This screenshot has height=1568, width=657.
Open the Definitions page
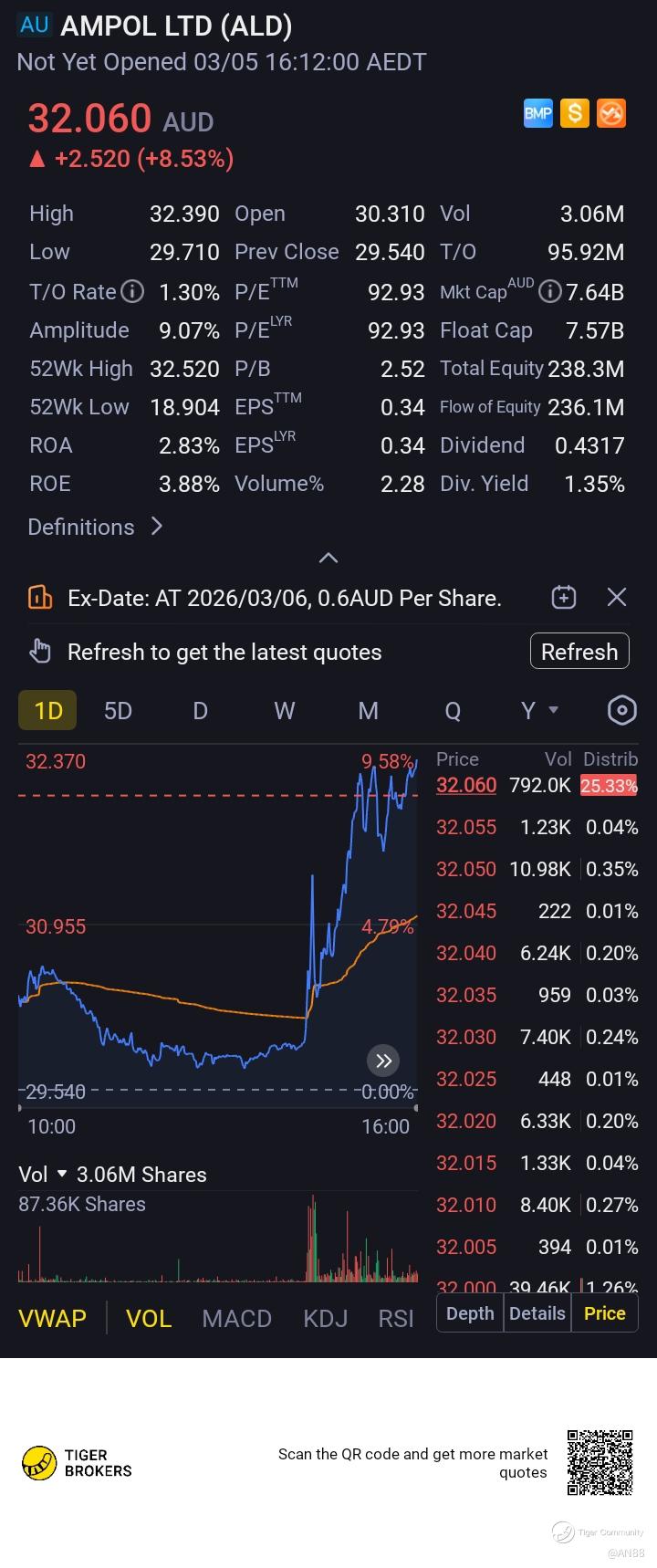95,527
